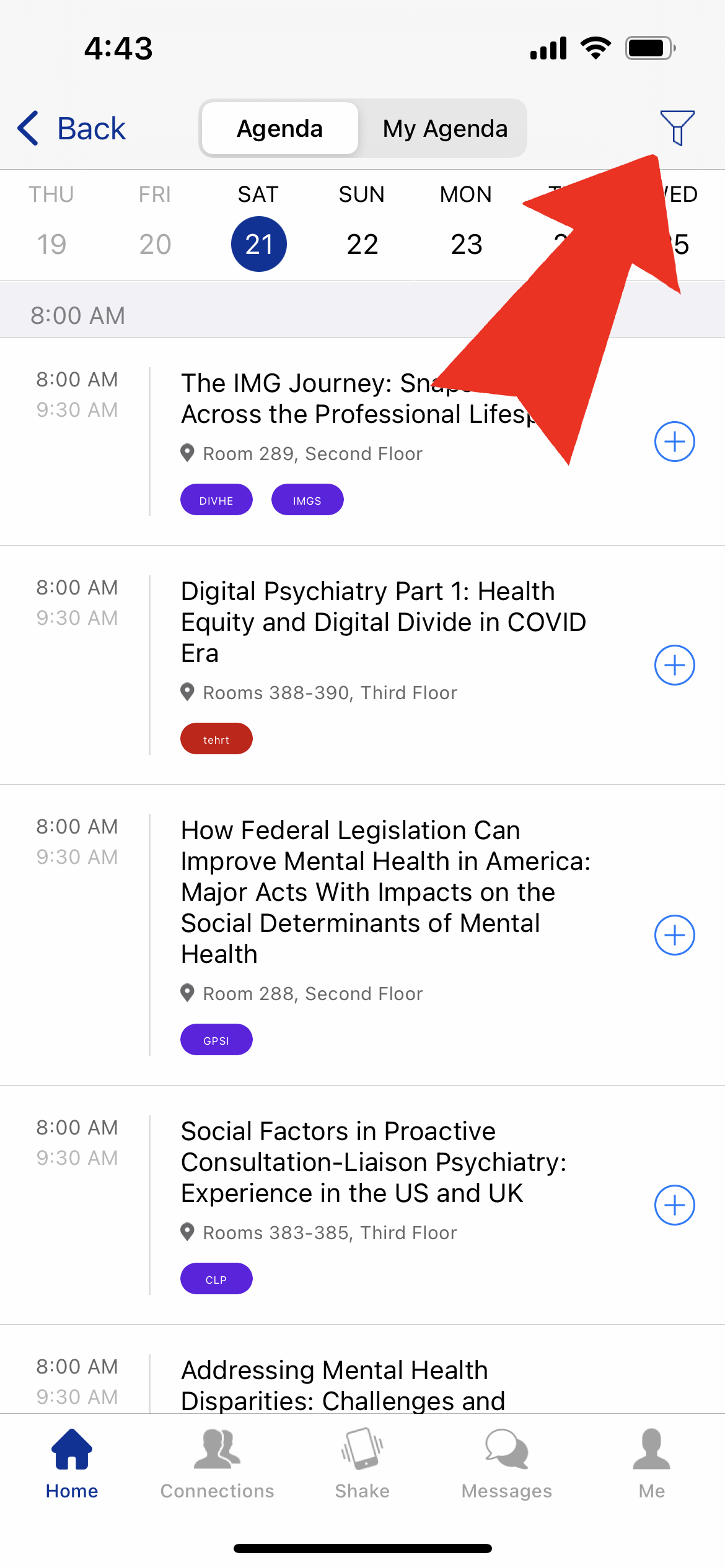Add Digital Psychiatry Part 1 to agenda
Viewport: 725px width, 1568px height.
tap(674, 665)
